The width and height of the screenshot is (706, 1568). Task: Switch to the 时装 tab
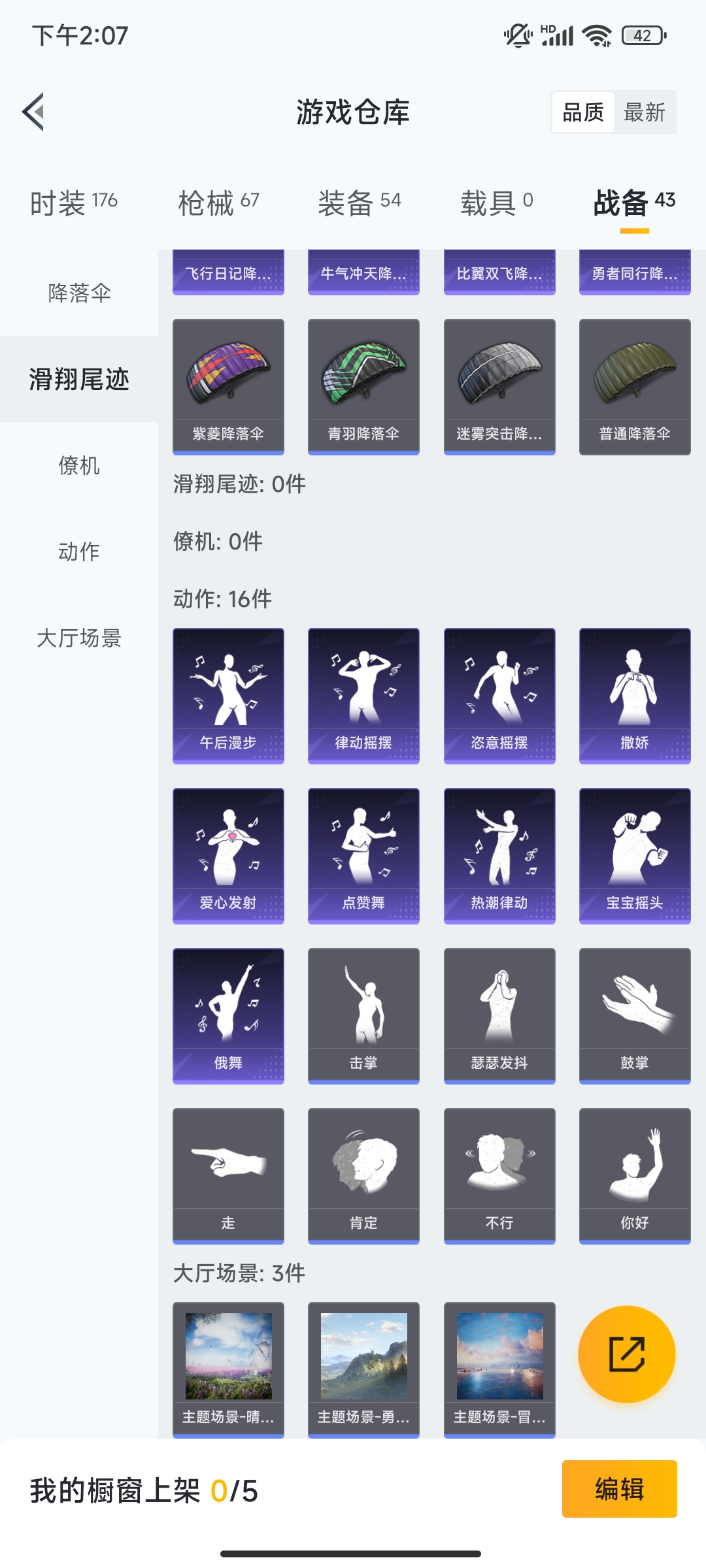click(x=73, y=203)
